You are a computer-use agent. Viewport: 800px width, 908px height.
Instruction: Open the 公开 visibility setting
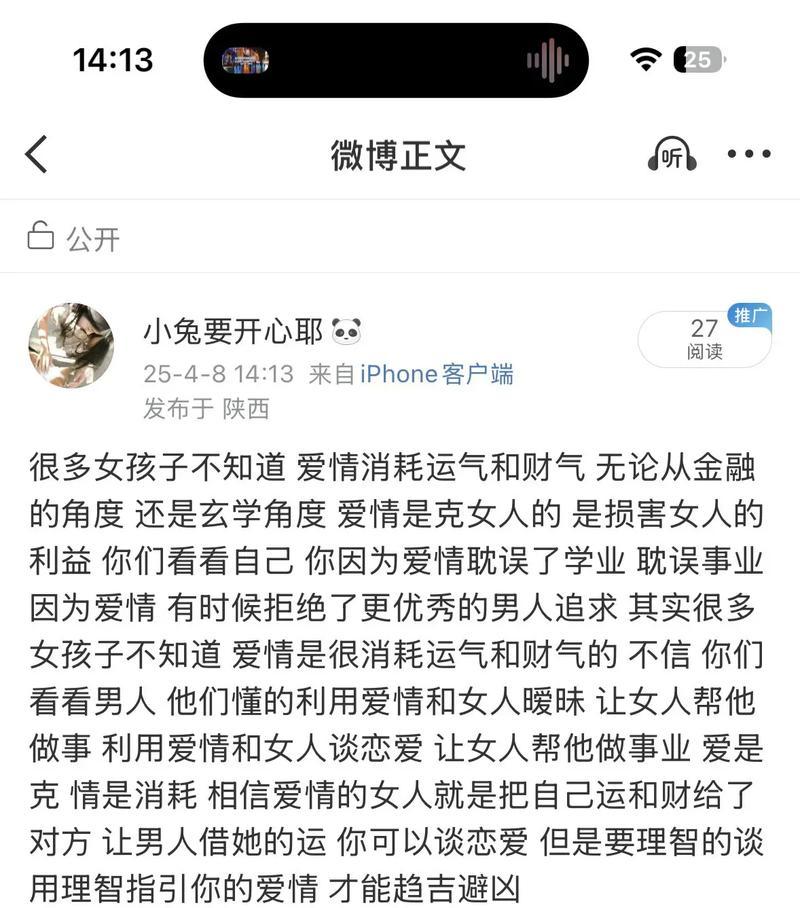[x=73, y=238]
